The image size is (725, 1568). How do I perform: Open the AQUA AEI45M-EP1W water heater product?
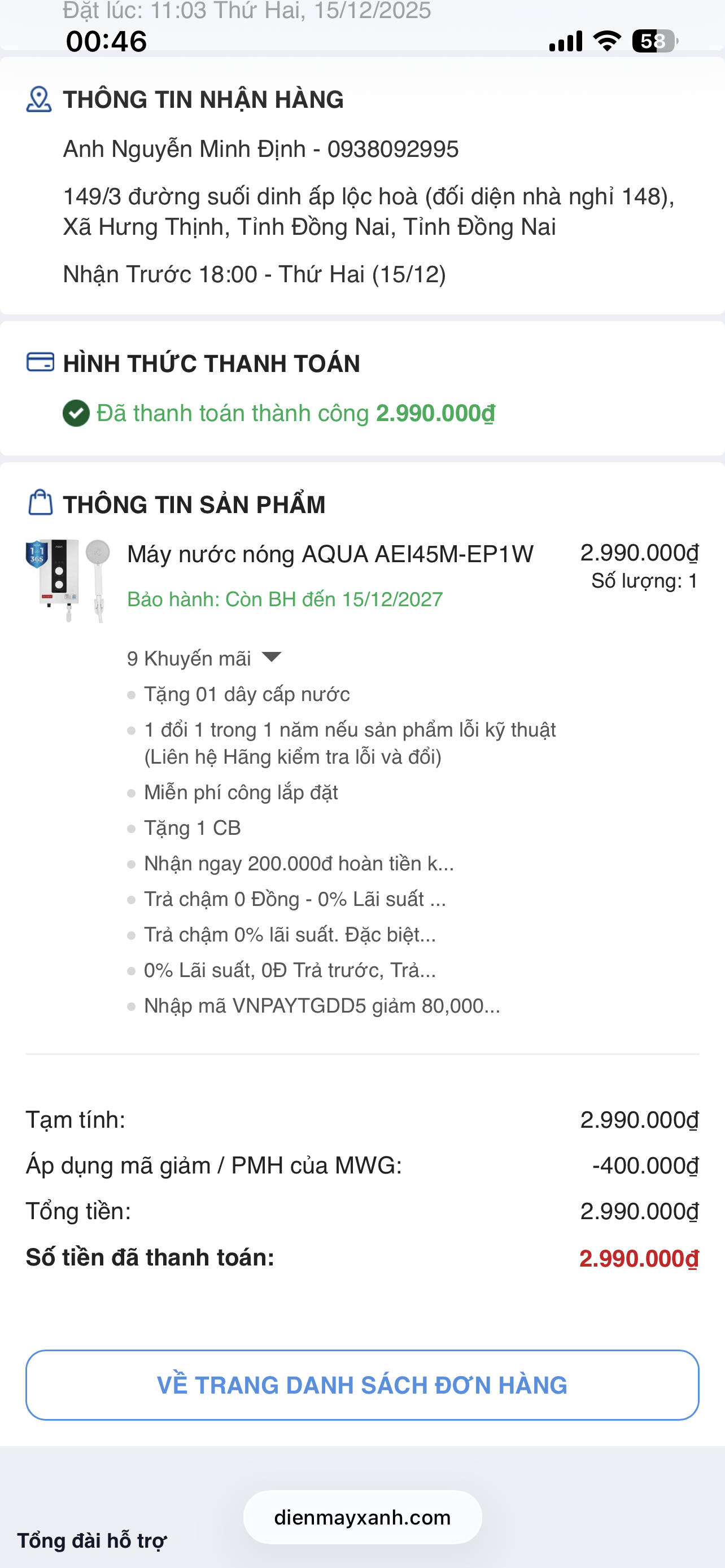point(330,554)
